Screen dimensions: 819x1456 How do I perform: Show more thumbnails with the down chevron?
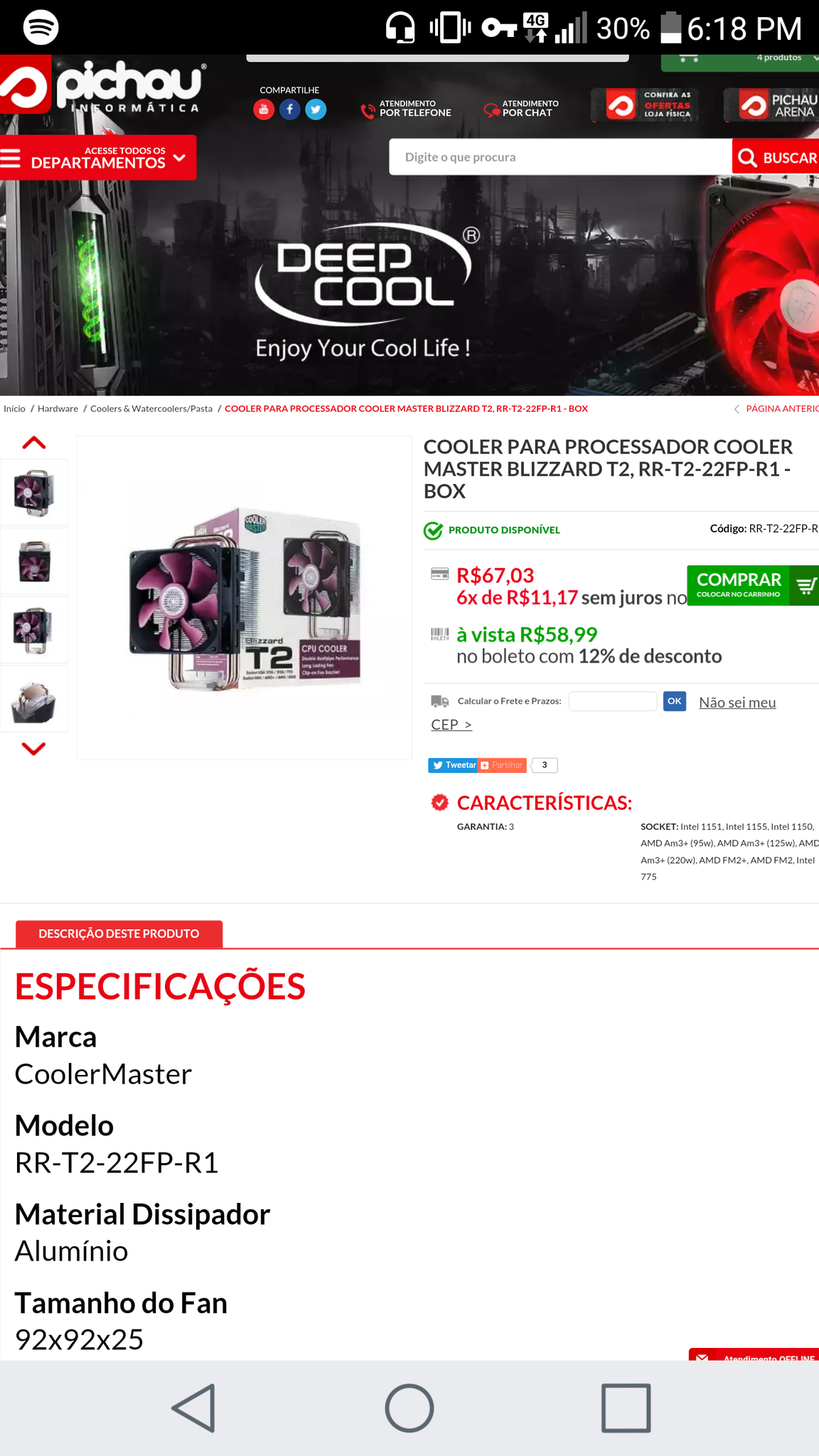tap(34, 748)
